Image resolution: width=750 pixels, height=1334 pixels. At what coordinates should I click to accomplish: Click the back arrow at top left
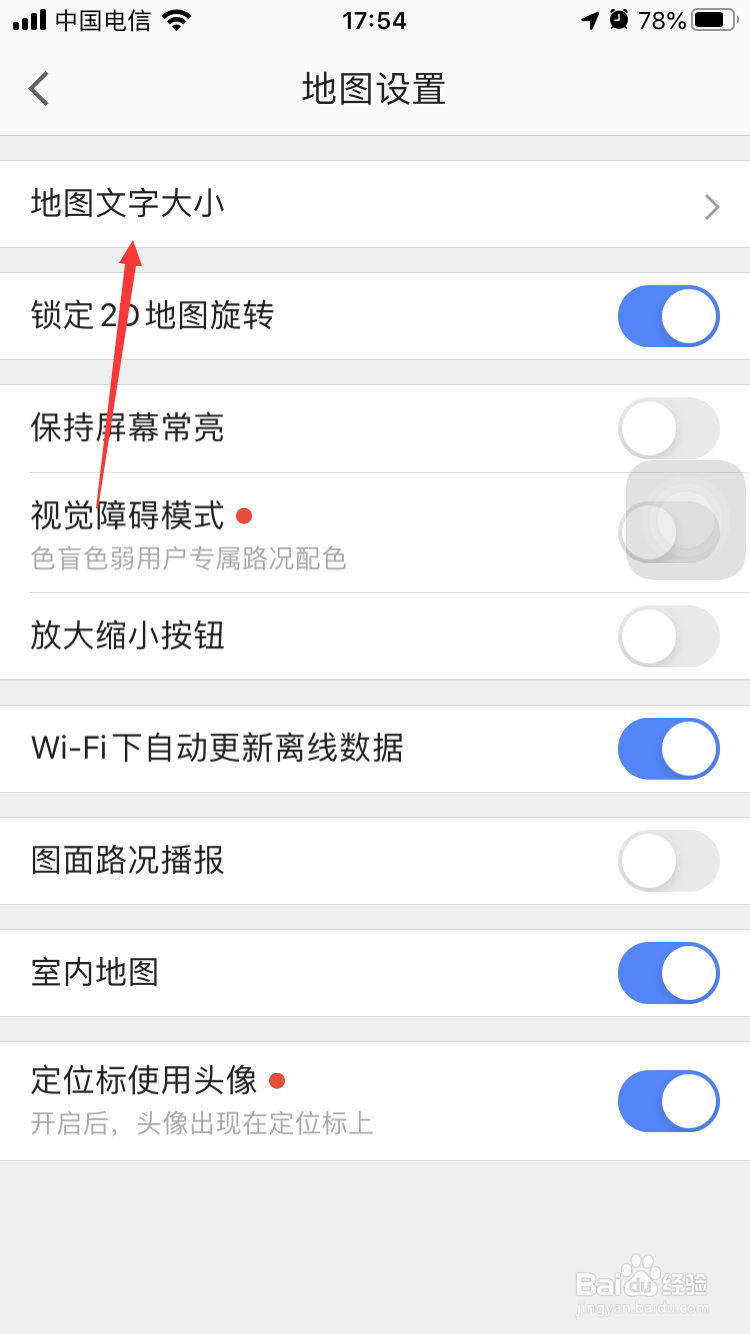pos(38,88)
